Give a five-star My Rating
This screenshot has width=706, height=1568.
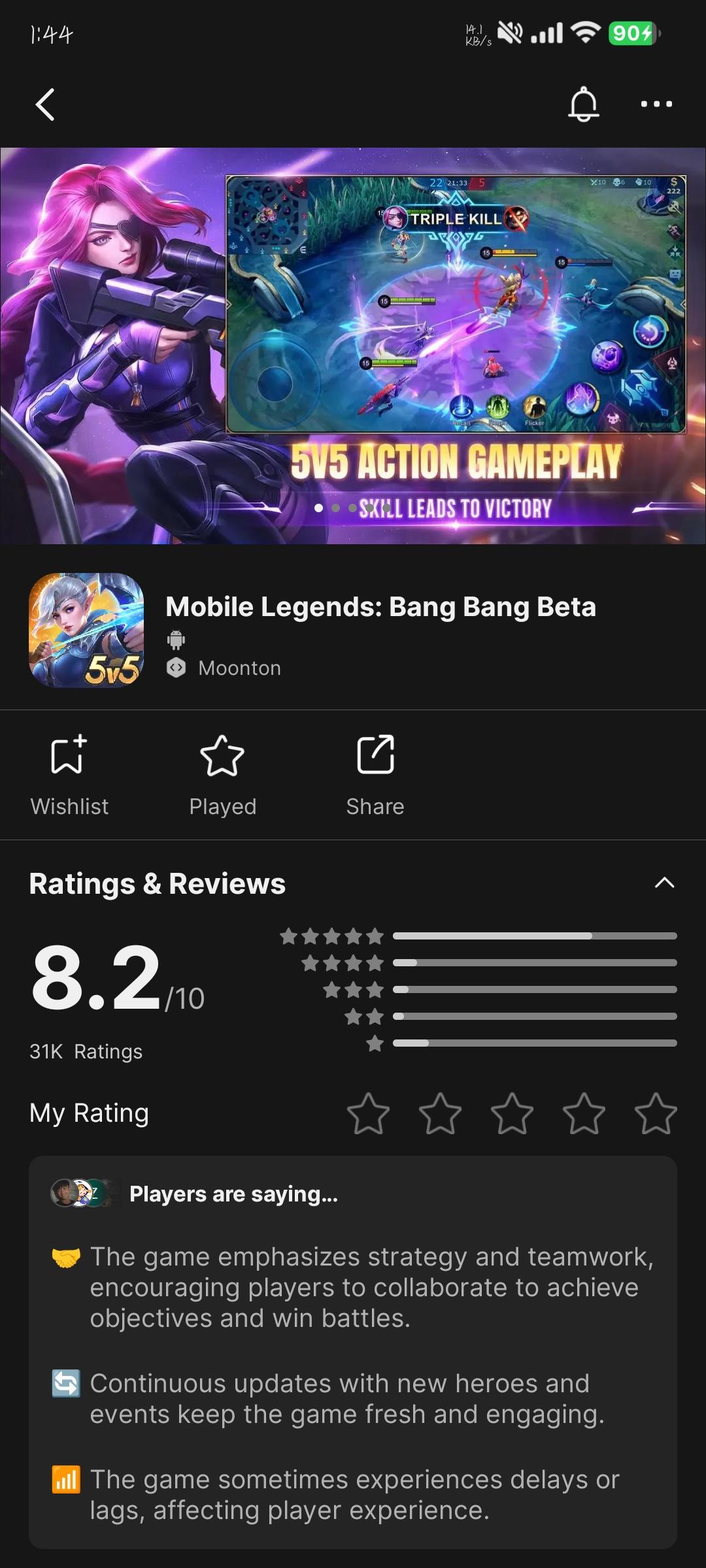point(655,1113)
